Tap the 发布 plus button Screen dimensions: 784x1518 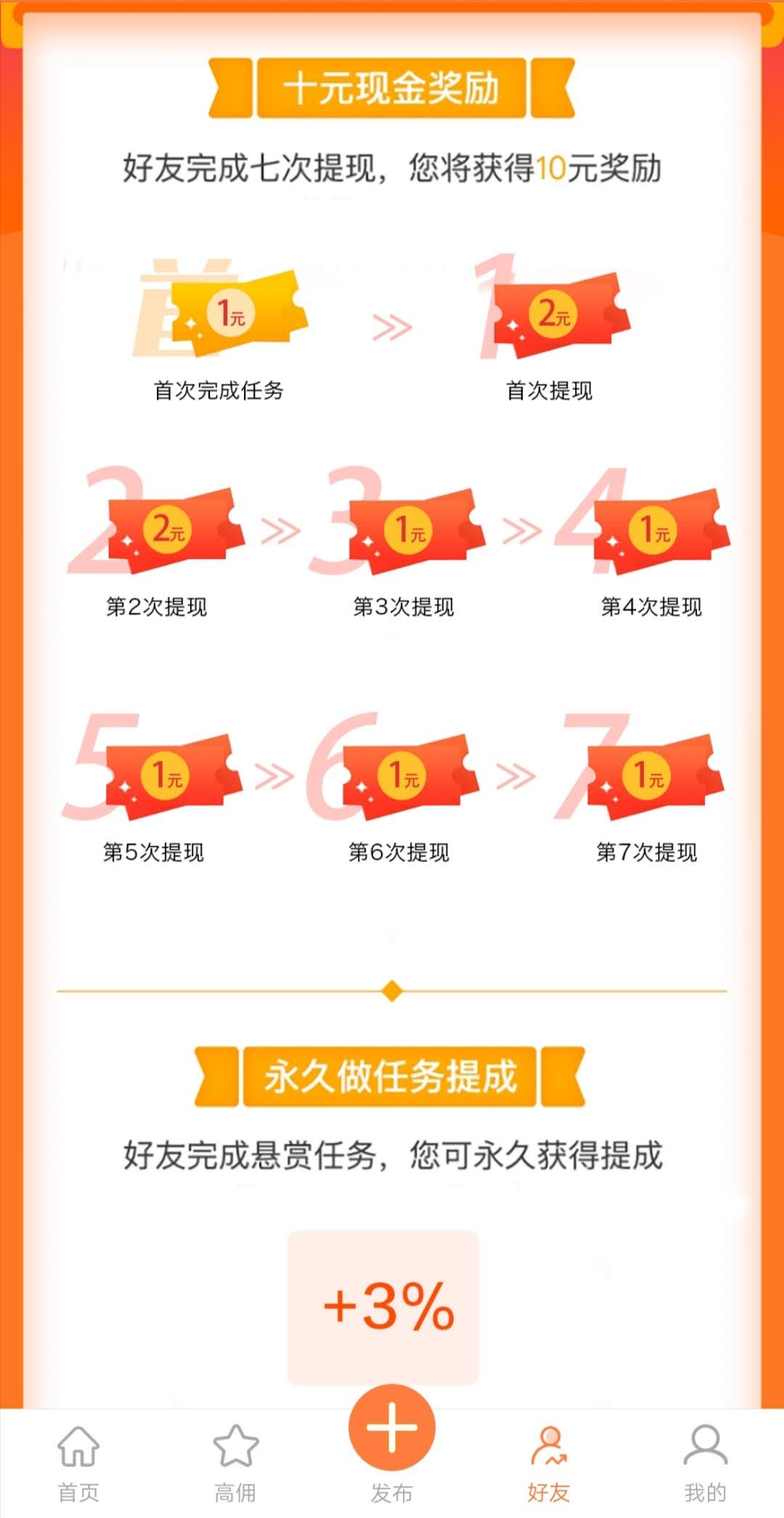pyautogui.click(x=392, y=1428)
